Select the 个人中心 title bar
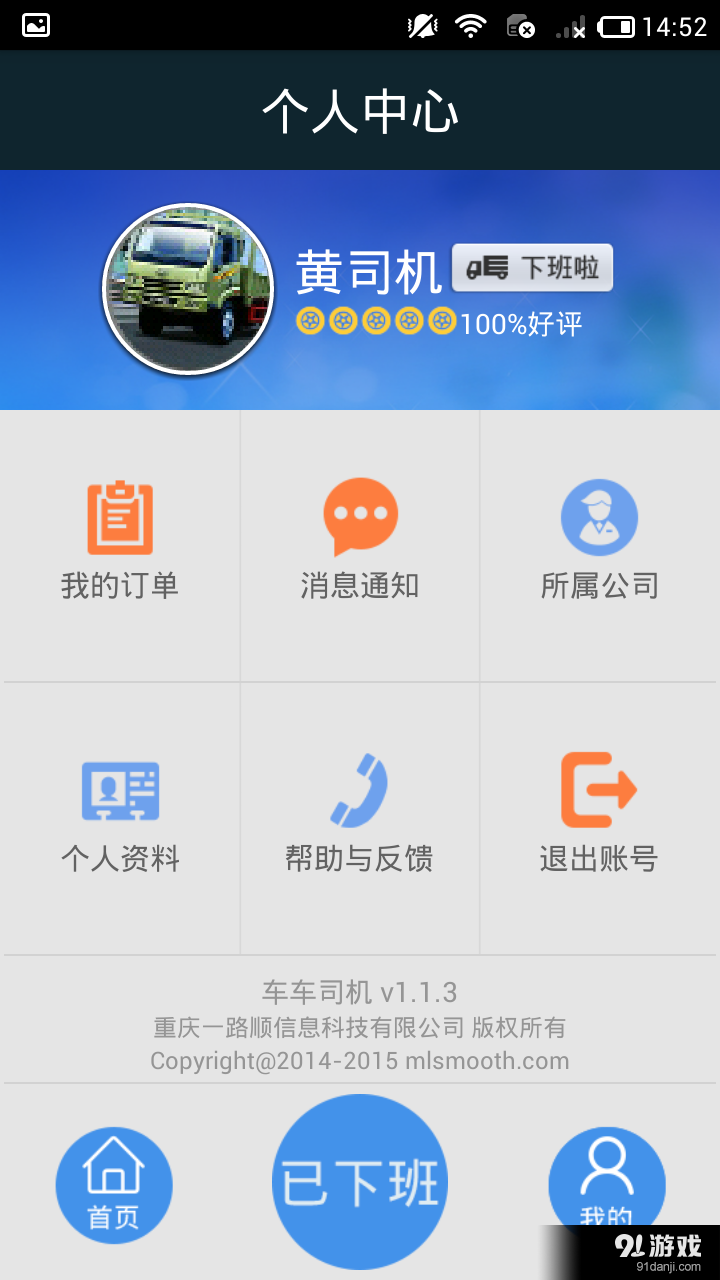The width and height of the screenshot is (720, 1280). (x=360, y=110)
